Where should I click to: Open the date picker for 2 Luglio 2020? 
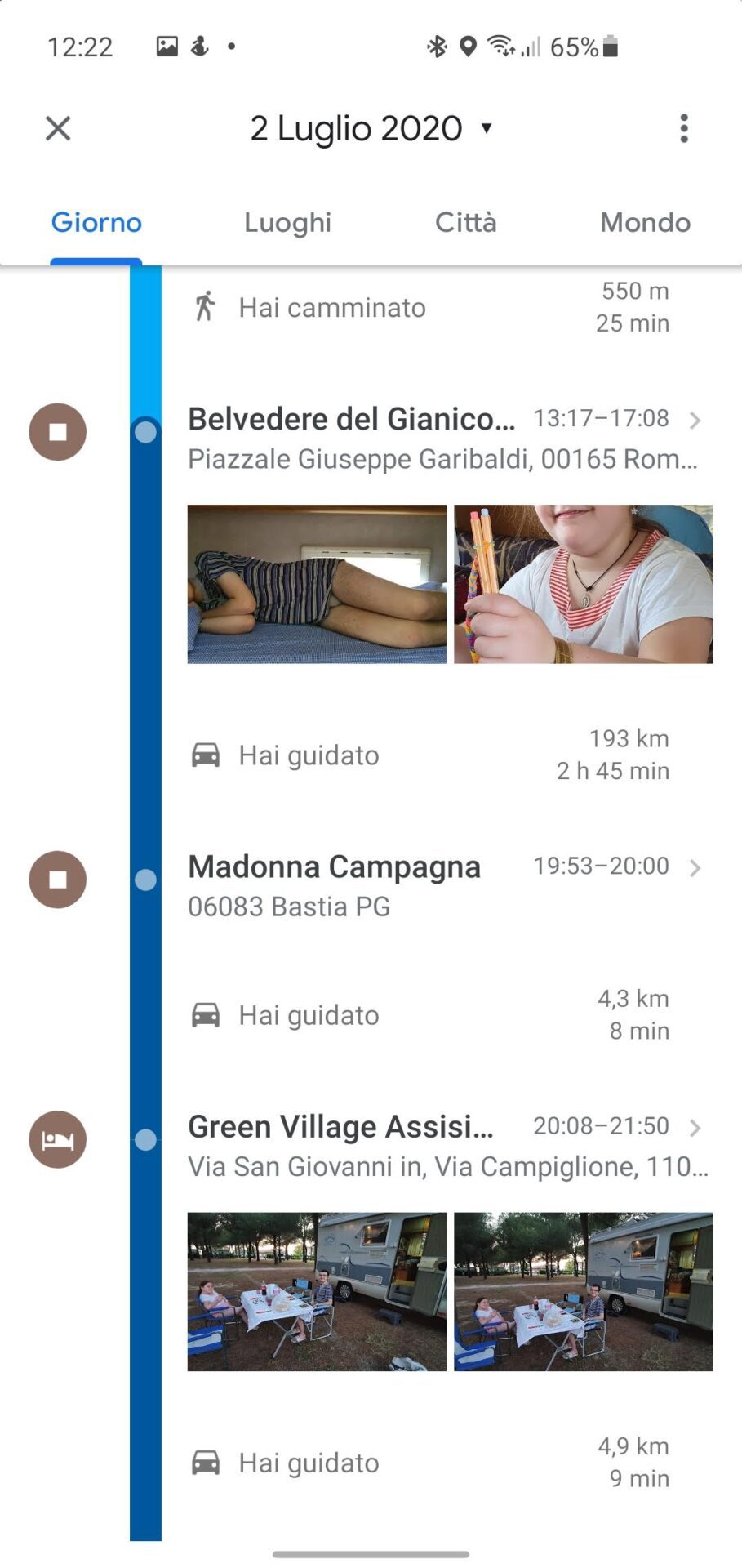(x=371, y=128)
